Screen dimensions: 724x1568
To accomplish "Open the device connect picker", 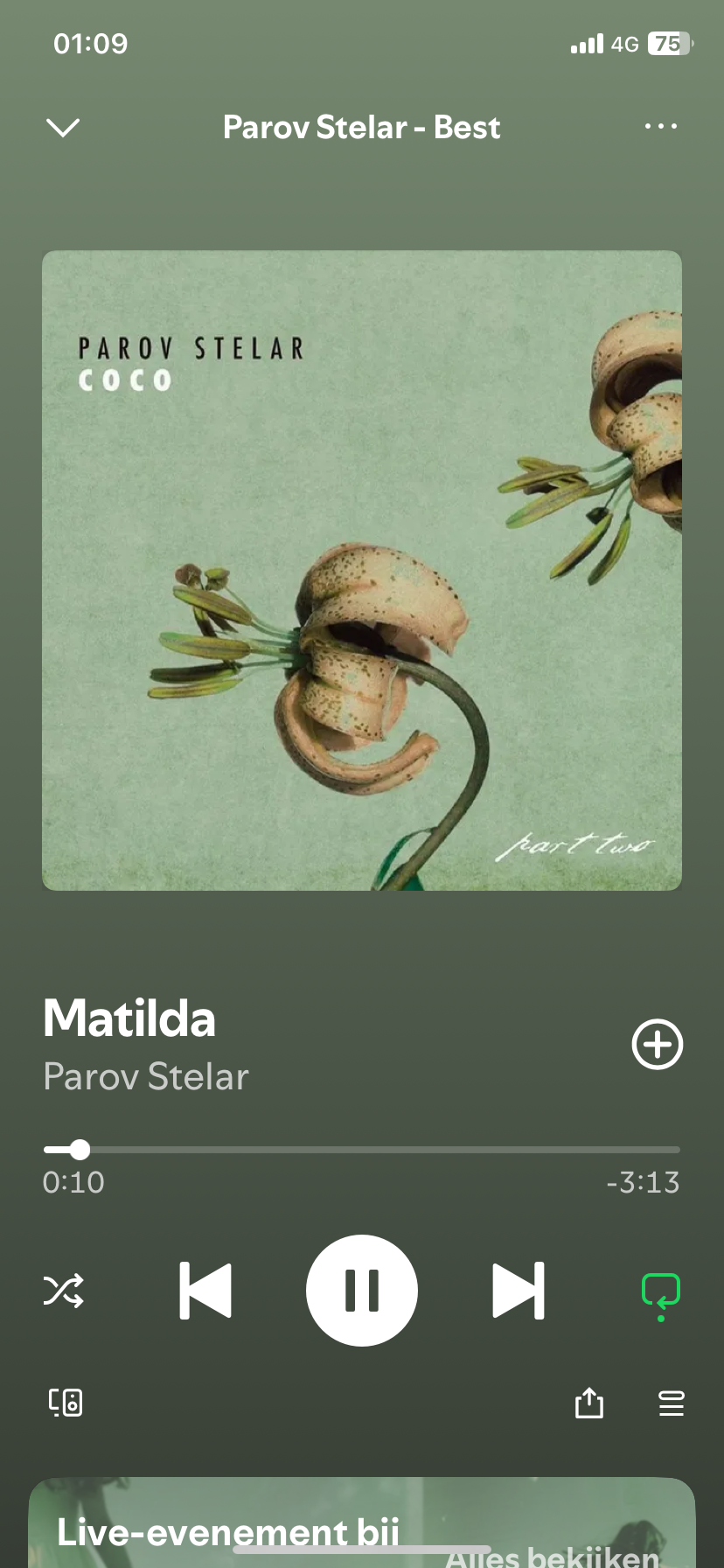I will click(x=66, y=1403).
